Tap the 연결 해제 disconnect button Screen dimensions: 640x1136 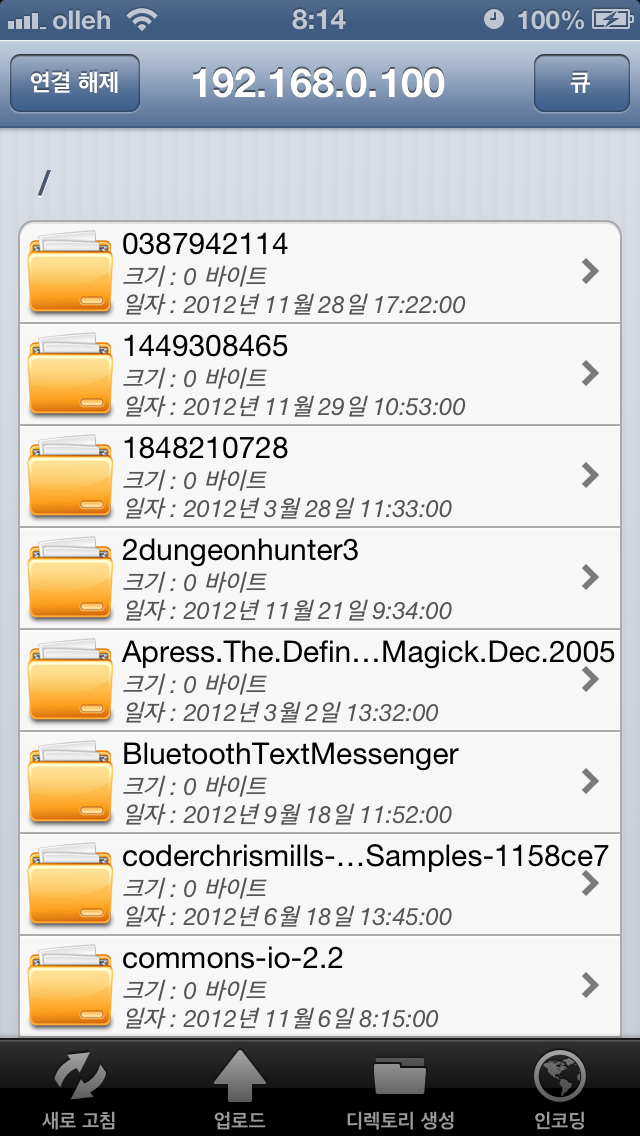pyautogui.click(x=75, y=83)
